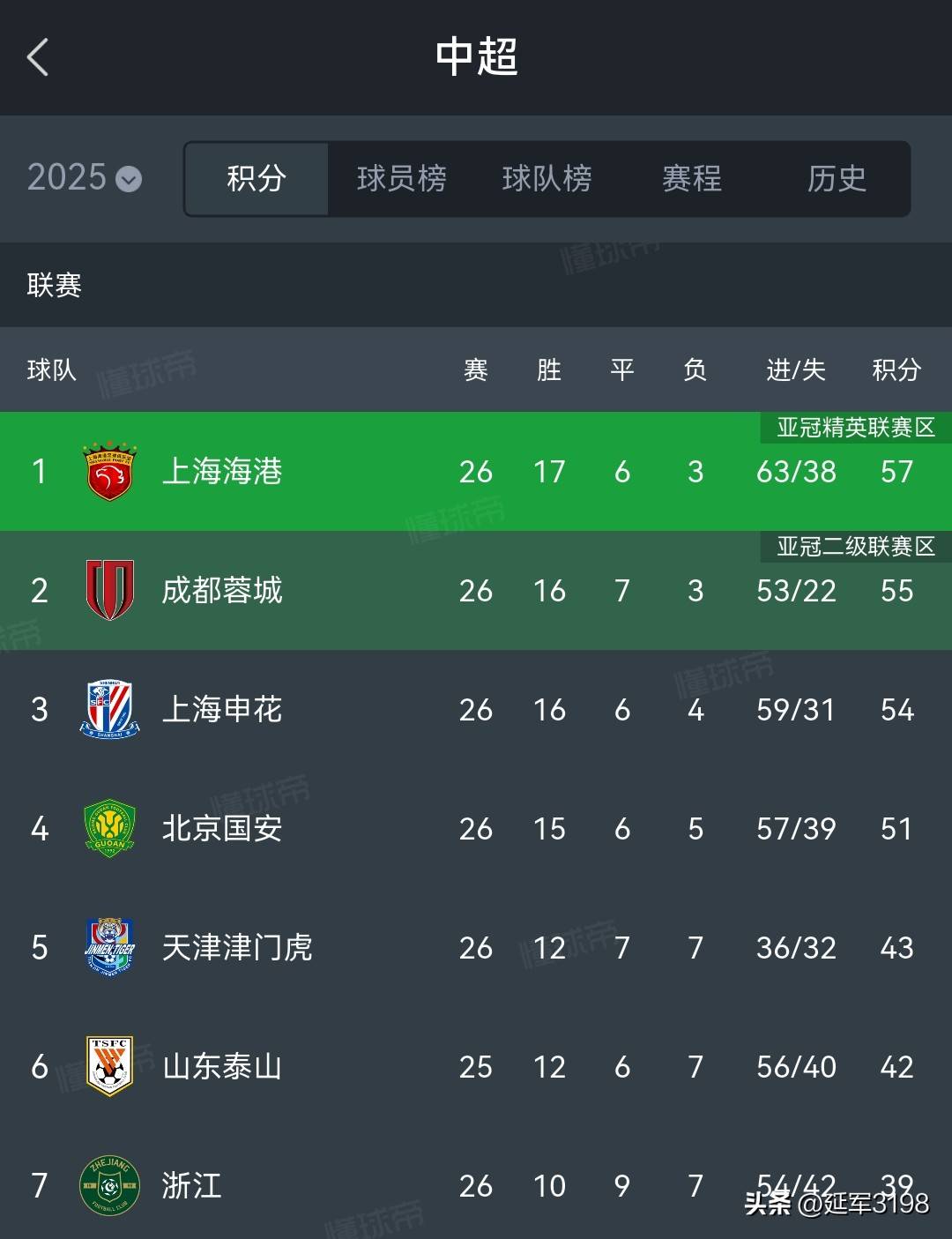The image size is (952, 1239).
Task: Go back using the top-left arrow
Action: (x=37, y=57)
